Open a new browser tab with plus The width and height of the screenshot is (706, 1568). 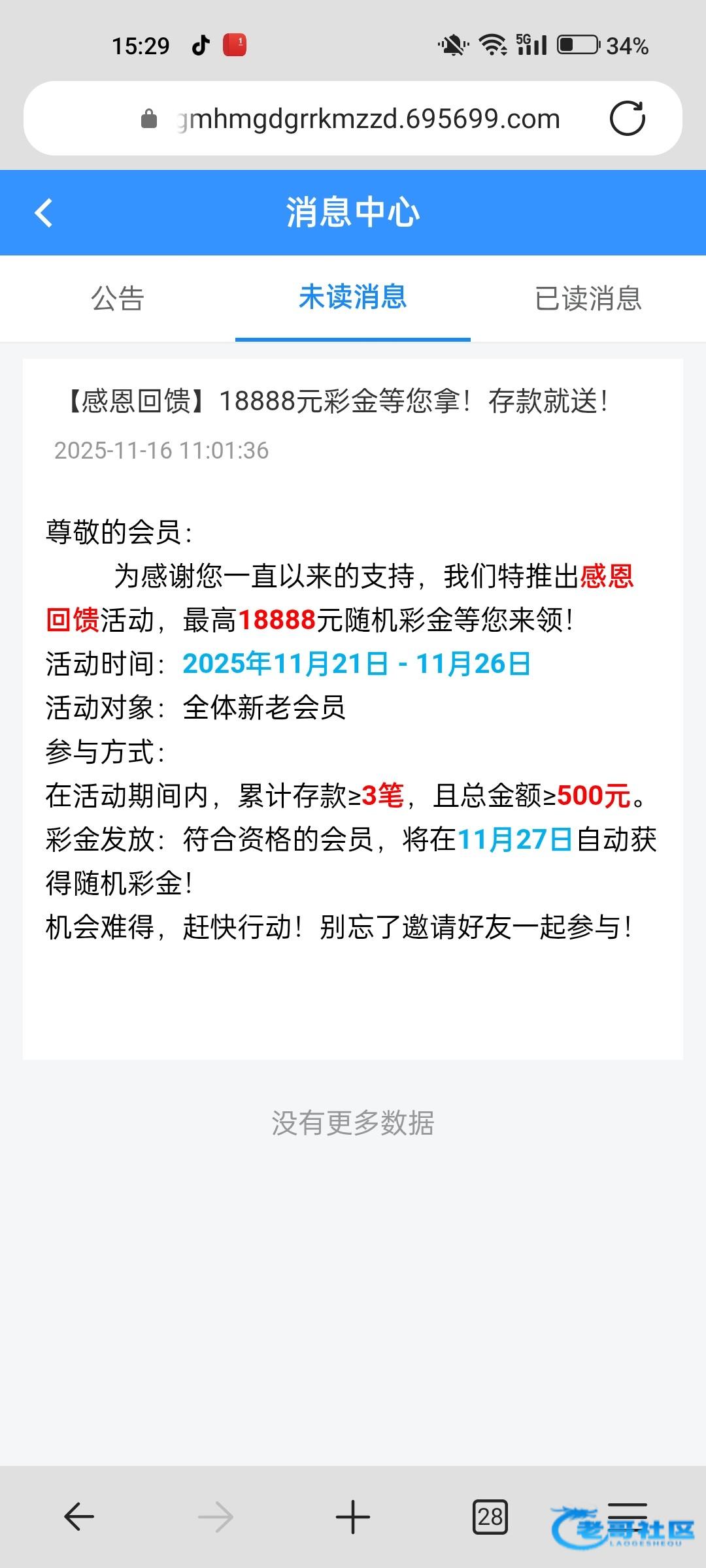point(352,1516)
